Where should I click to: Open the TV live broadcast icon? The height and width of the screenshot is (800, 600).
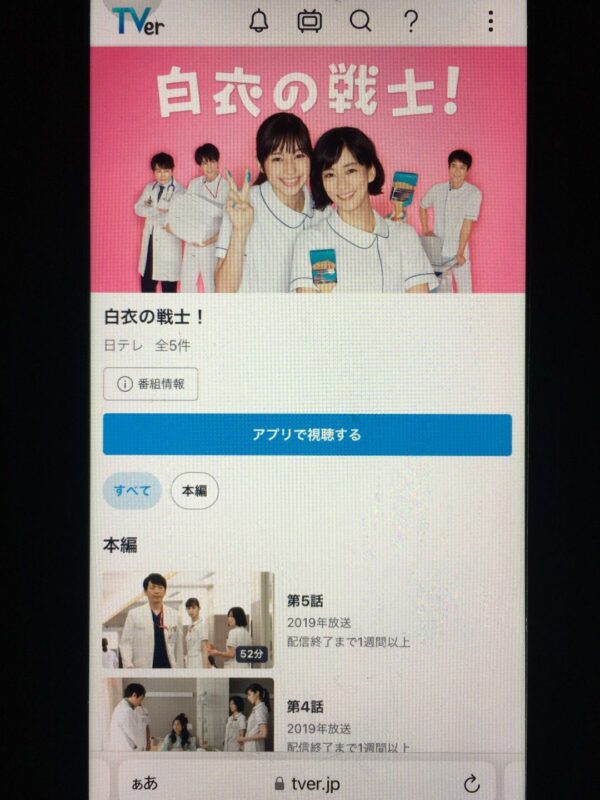click(310, 21)
